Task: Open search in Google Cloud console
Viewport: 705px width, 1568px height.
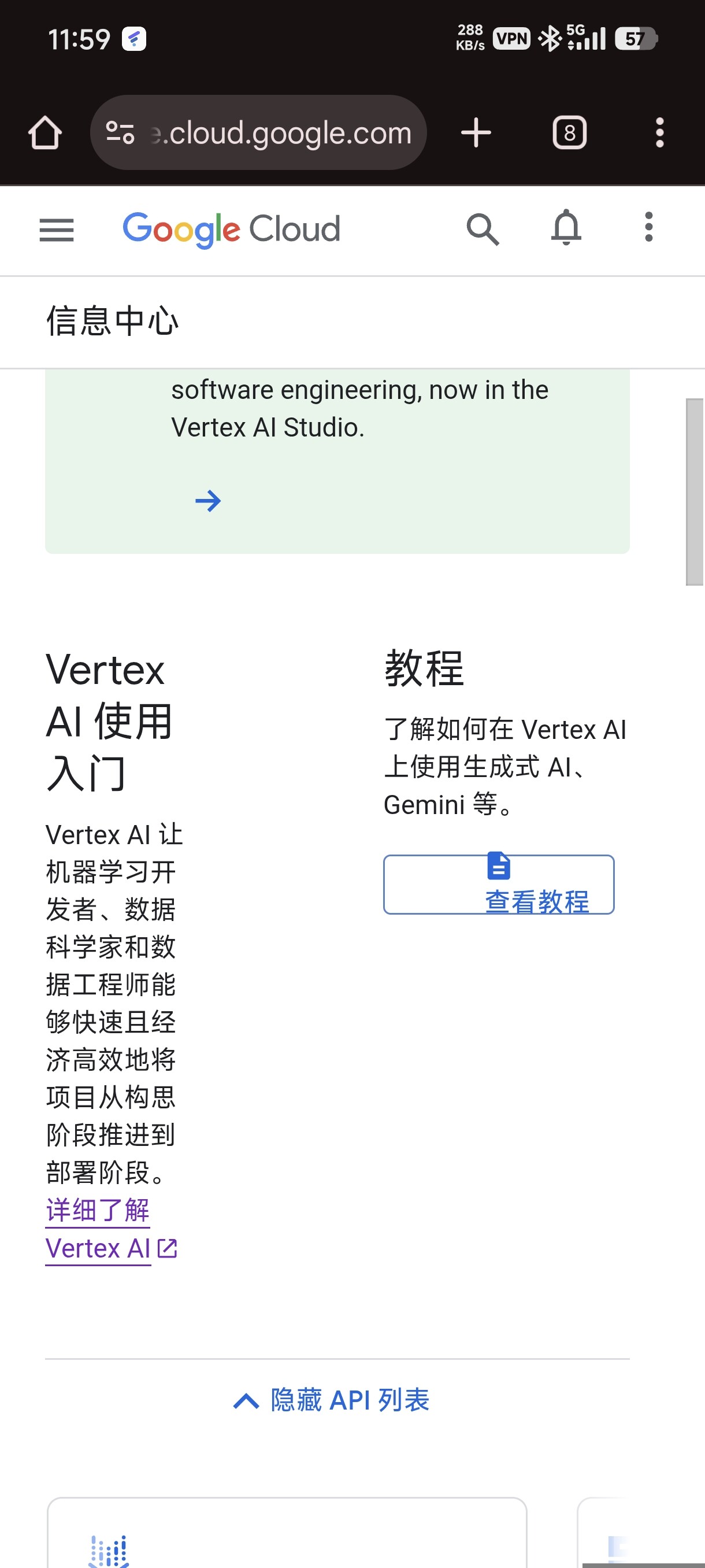Action: (x=483, y=230)
